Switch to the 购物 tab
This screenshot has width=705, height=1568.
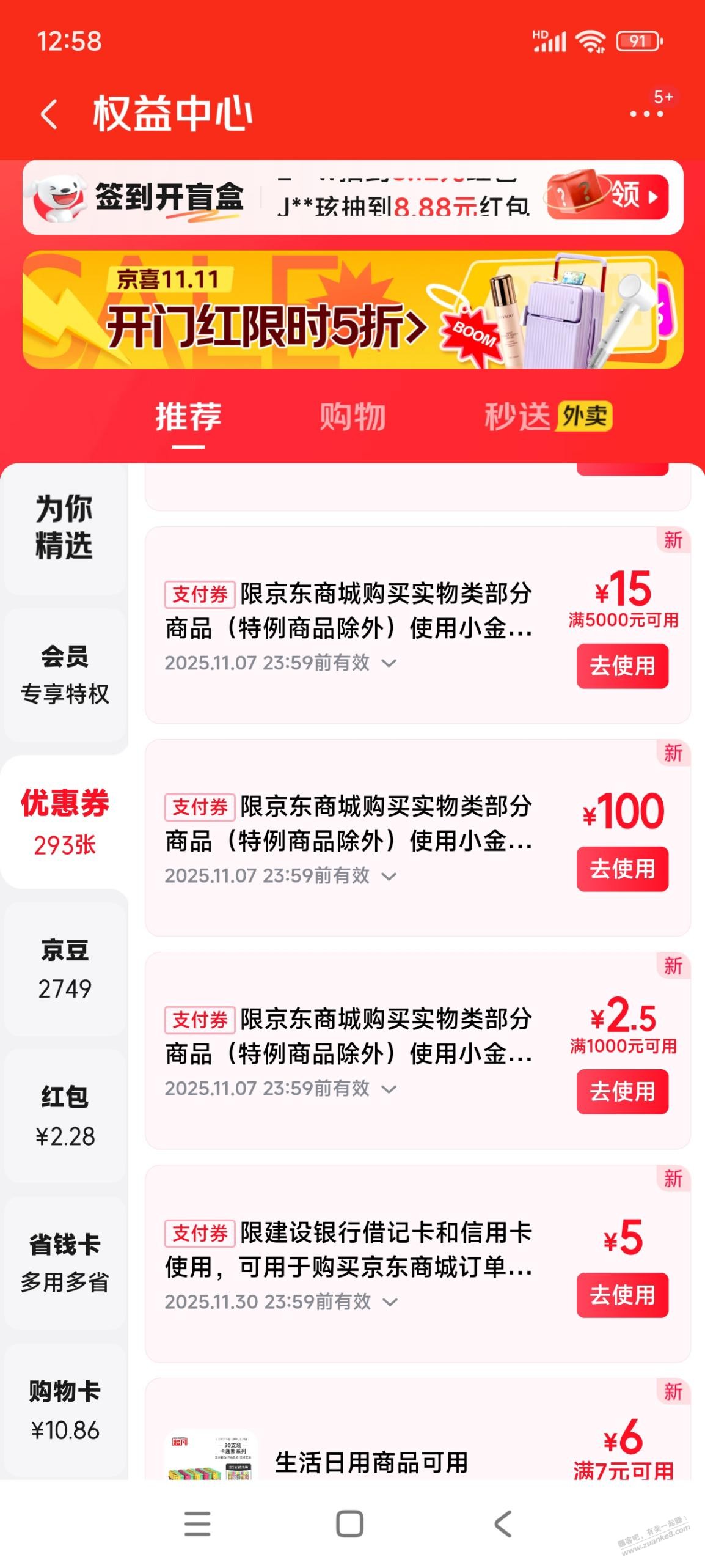[x=352, y=418]
